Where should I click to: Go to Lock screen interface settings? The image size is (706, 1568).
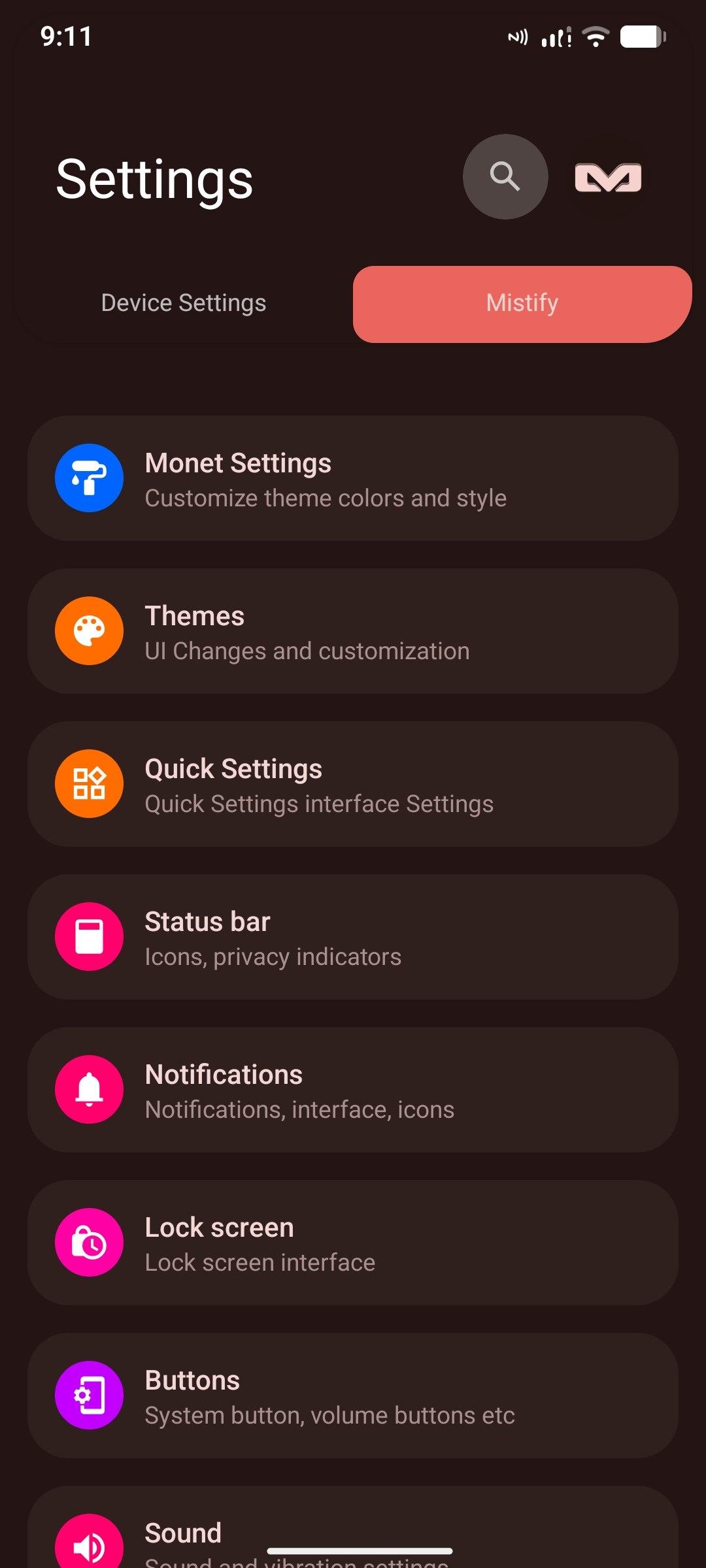point(353,1243)
